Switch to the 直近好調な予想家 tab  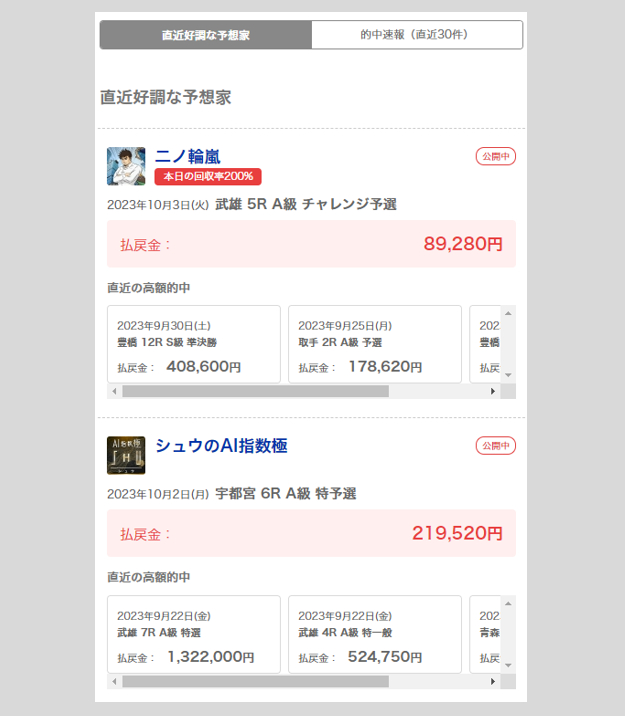206,35
